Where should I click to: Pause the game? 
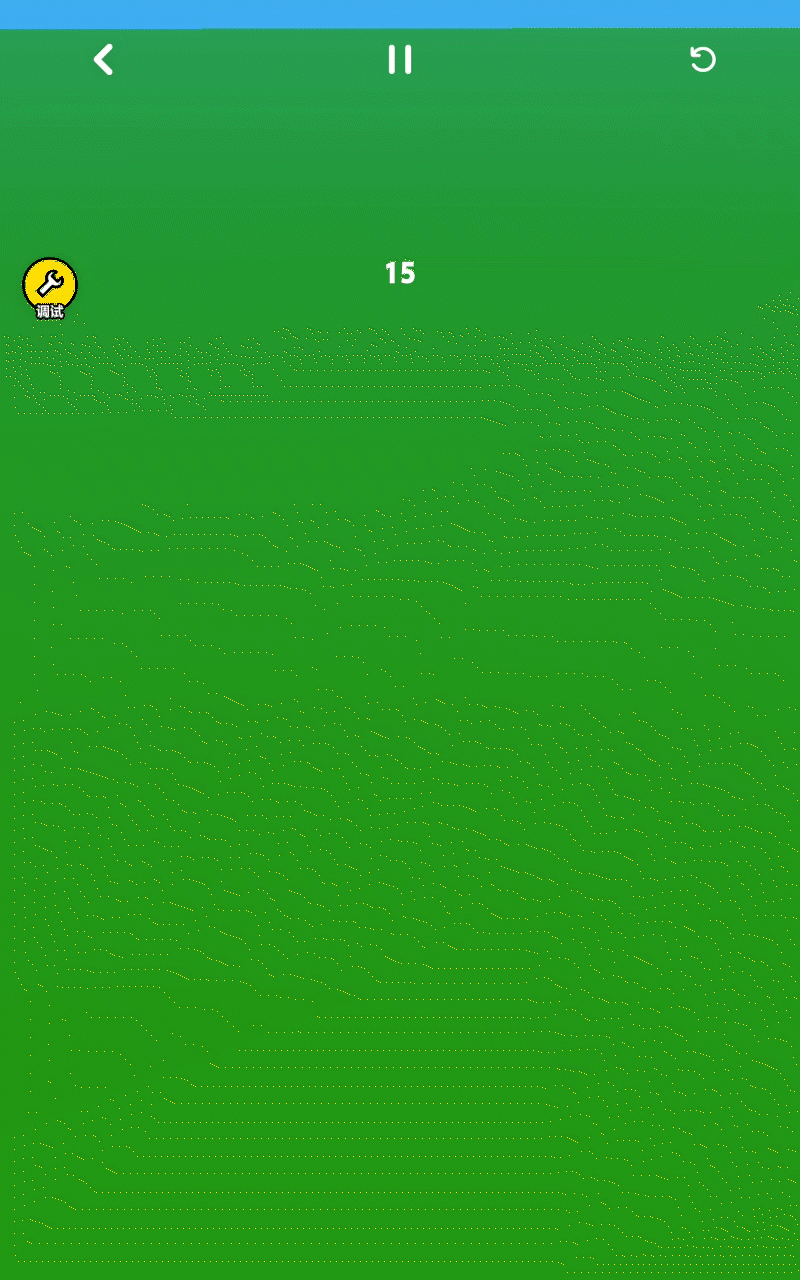pos(400,60)
